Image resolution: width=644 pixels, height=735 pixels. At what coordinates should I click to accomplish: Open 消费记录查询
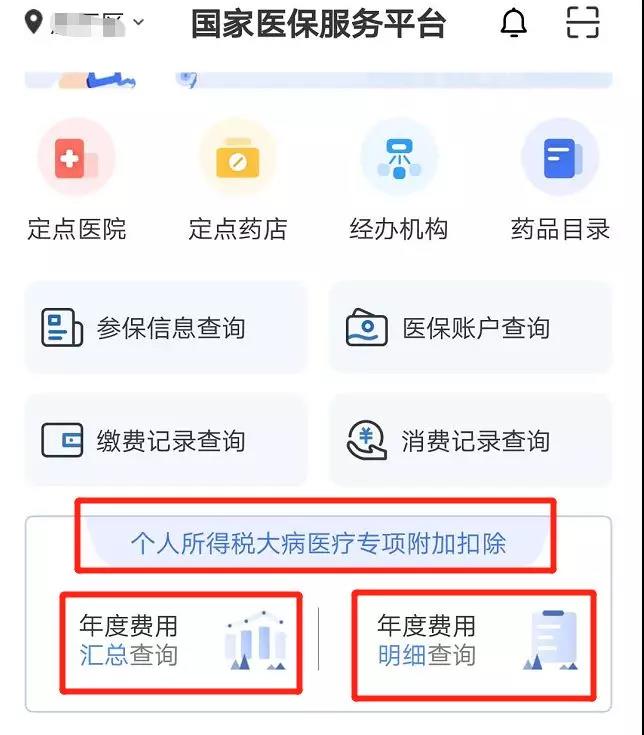[x=470, y=440]
